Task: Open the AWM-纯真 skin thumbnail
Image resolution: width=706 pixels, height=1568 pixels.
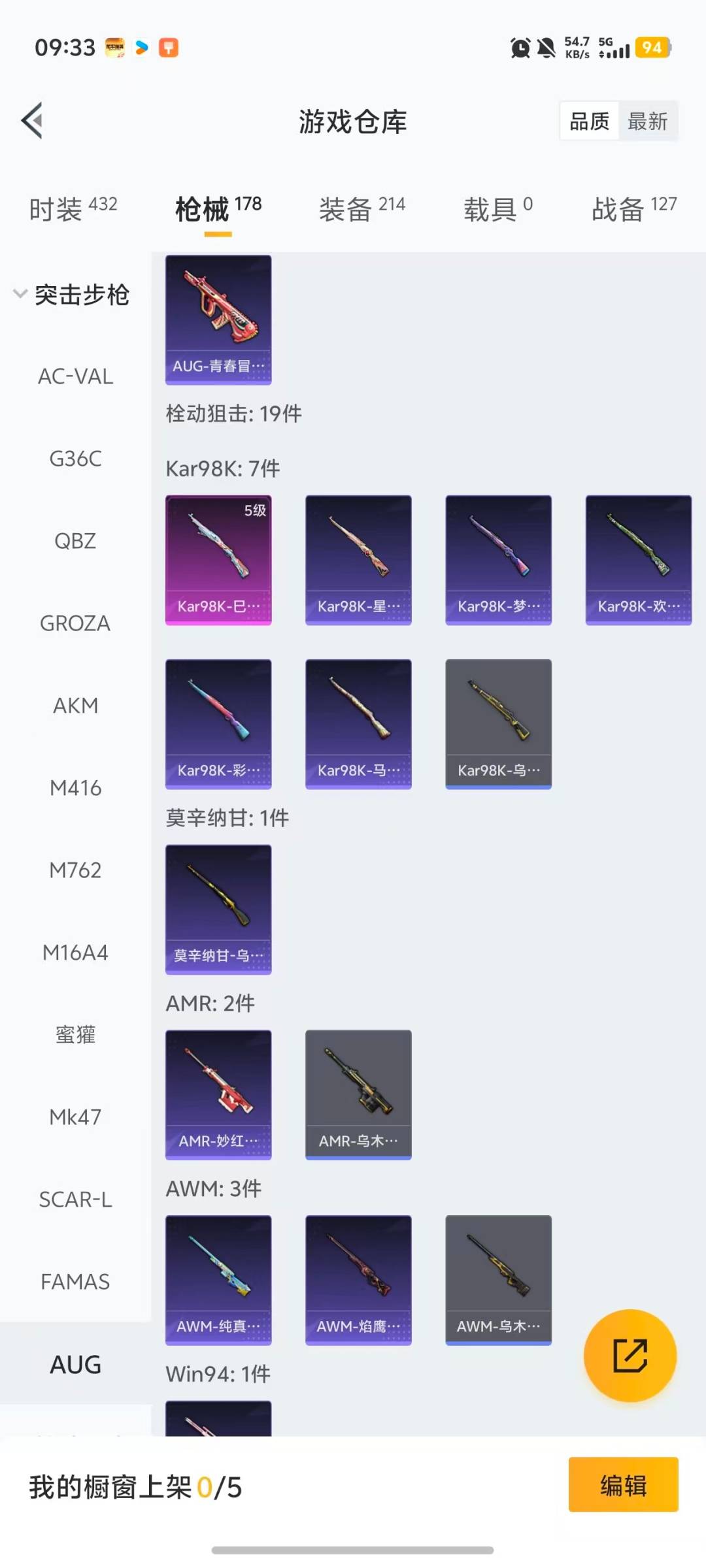Action: (218, 1279)
